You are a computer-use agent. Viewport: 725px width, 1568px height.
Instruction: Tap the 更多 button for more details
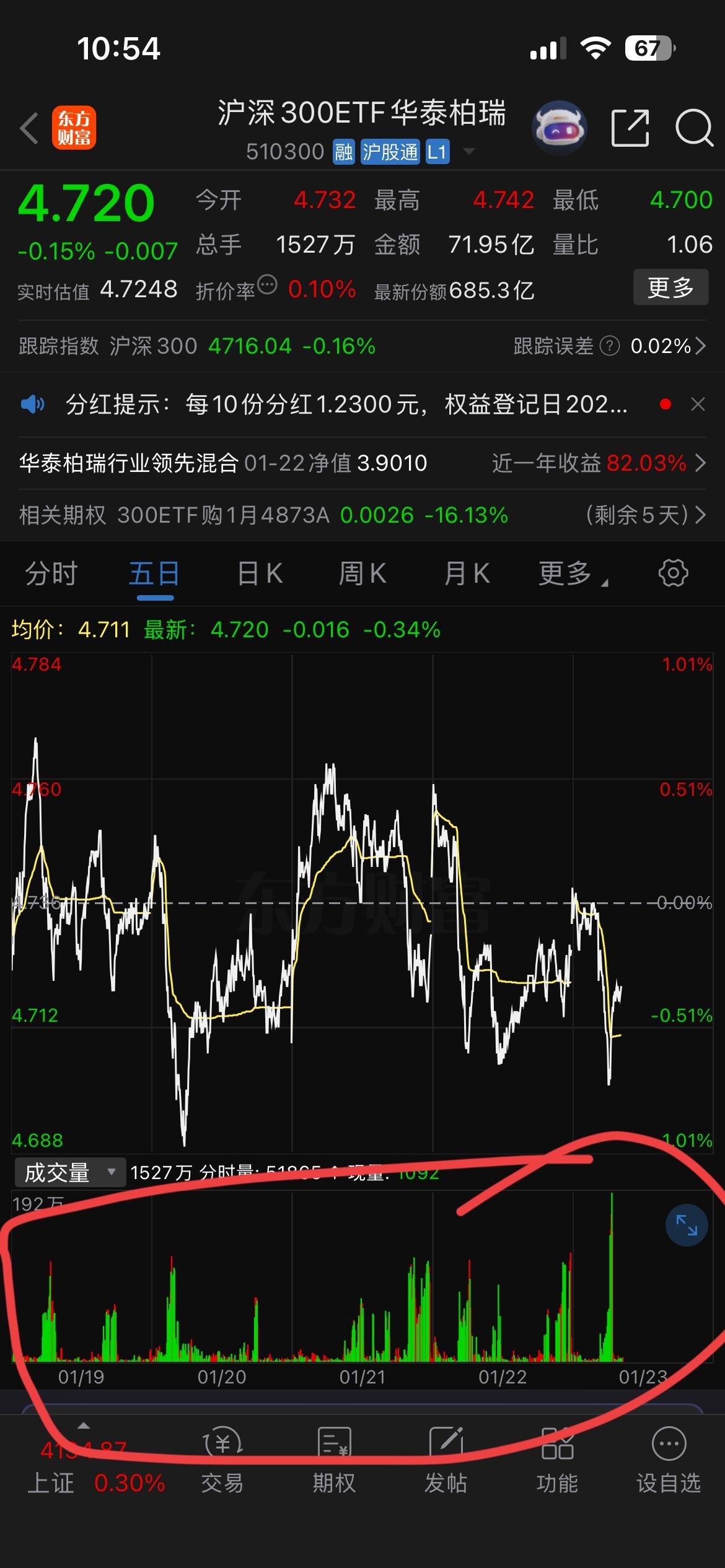pos(670,287)
